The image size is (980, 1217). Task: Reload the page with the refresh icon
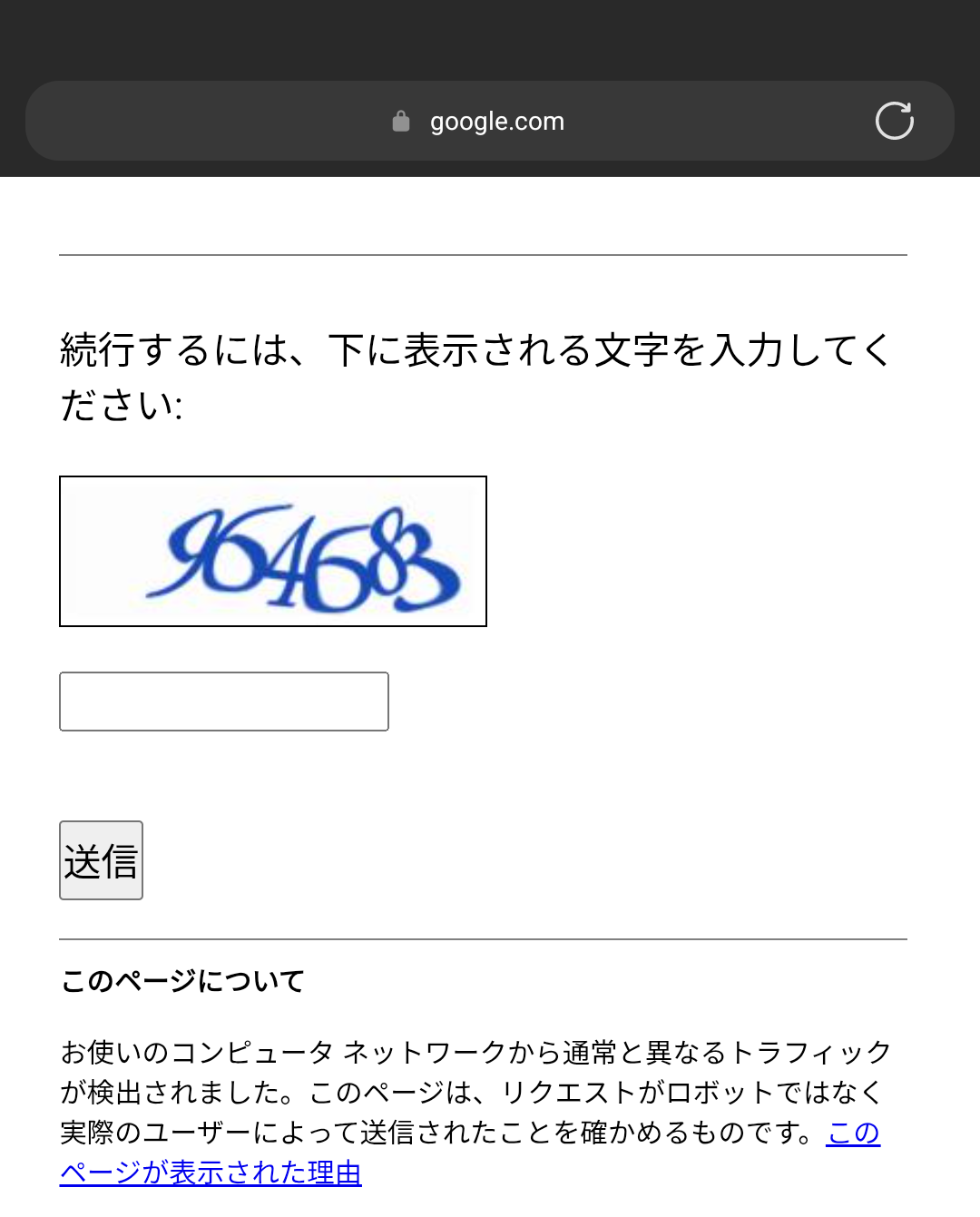[894, 121]
